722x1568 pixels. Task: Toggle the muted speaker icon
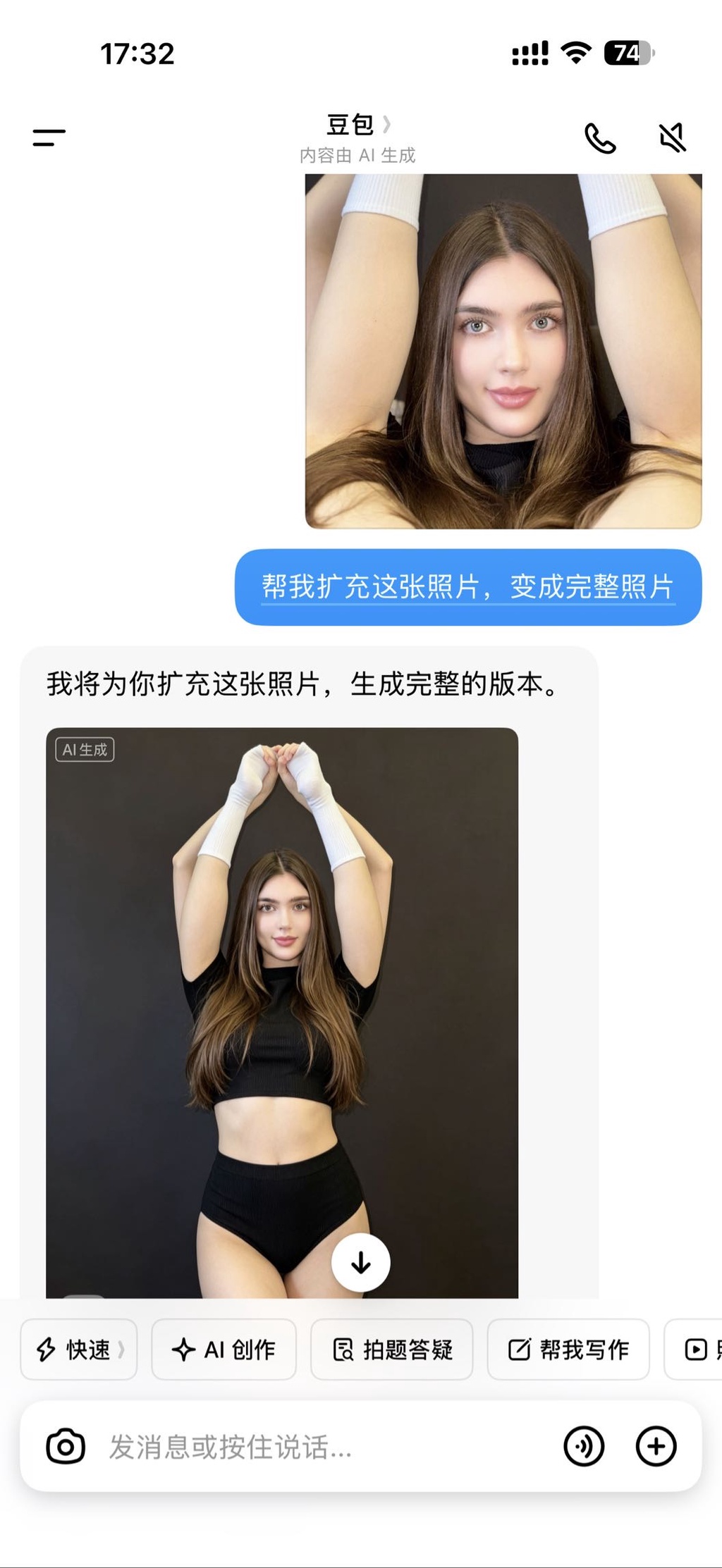pyautogui.click(x=672, y=137)
